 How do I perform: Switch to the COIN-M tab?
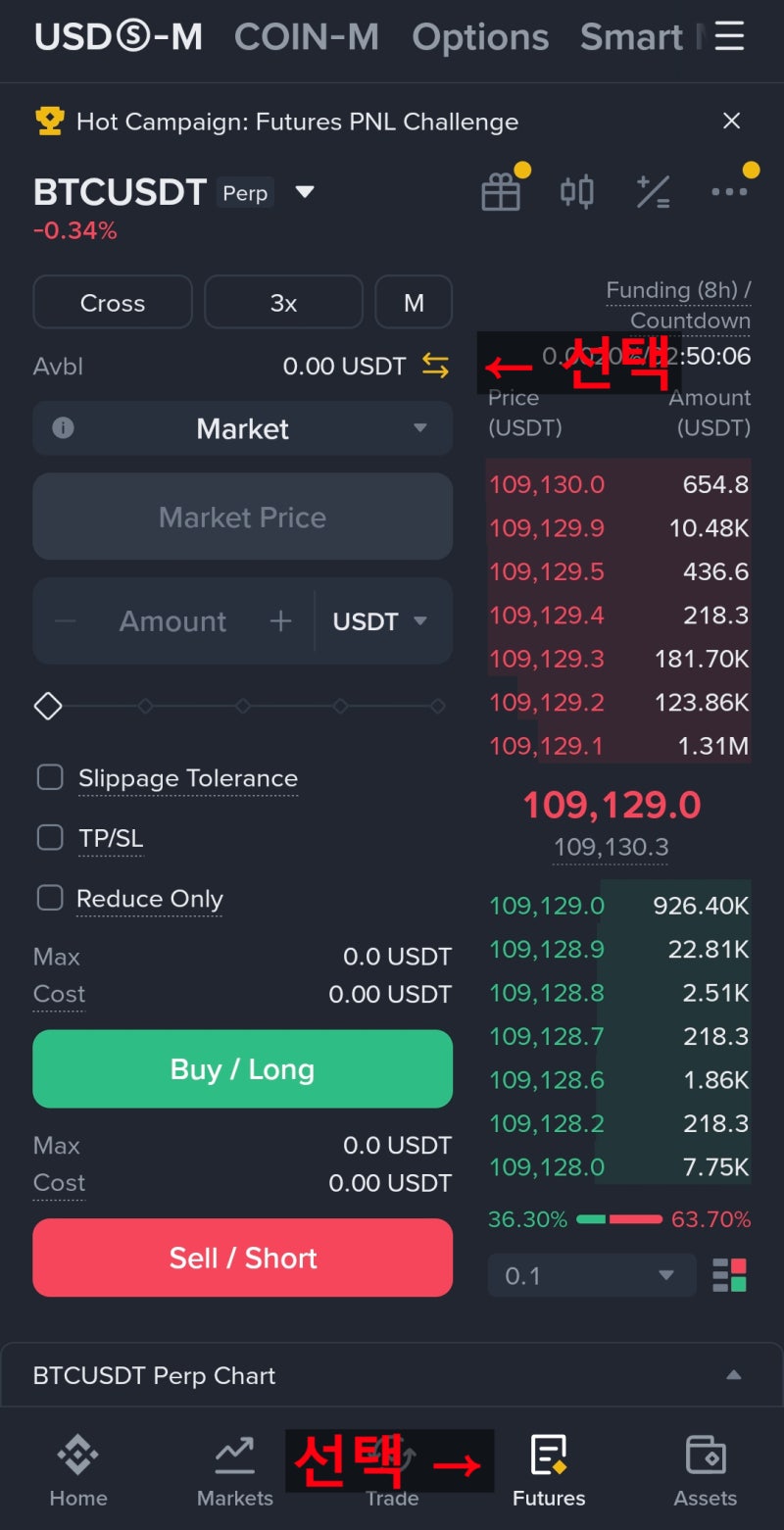(306, 37)
